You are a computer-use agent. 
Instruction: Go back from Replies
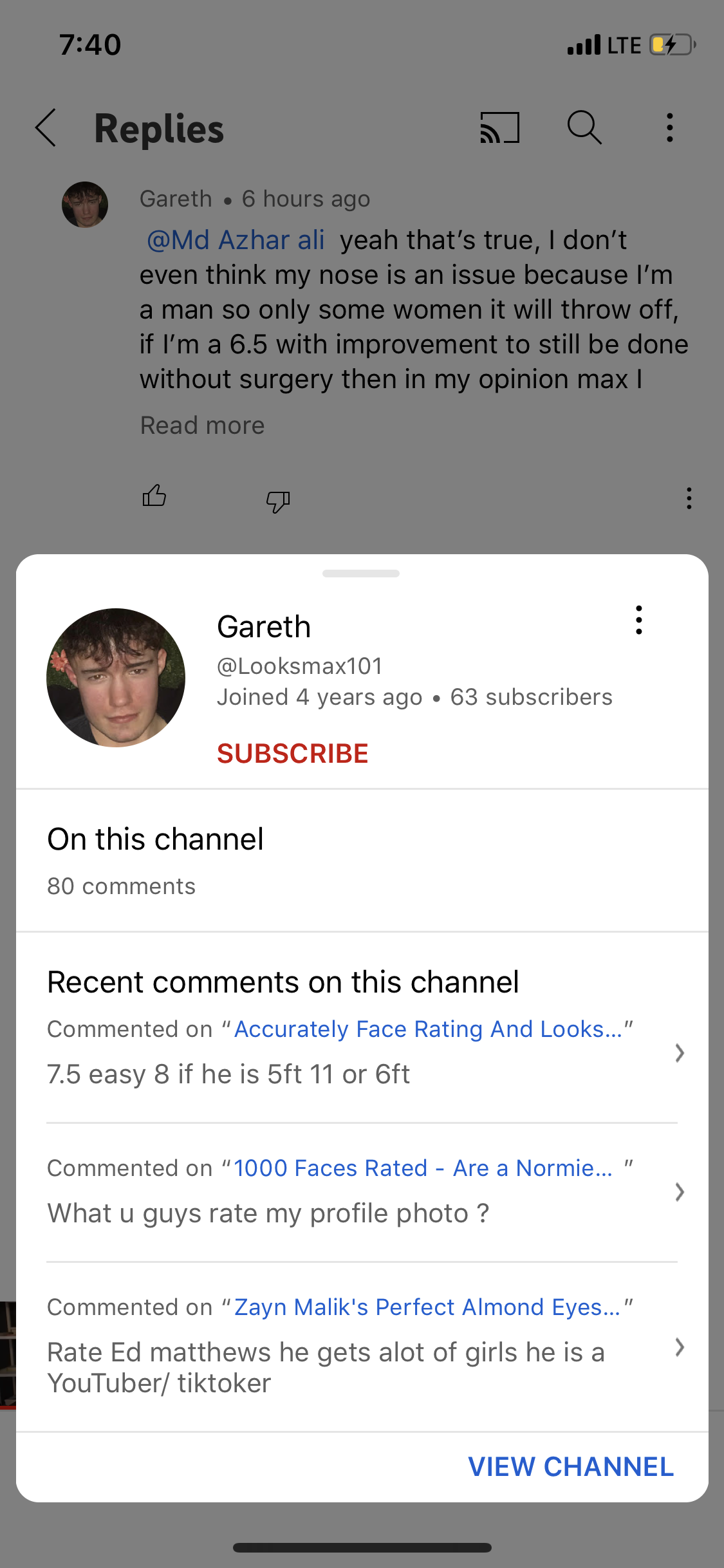[46, 127]
